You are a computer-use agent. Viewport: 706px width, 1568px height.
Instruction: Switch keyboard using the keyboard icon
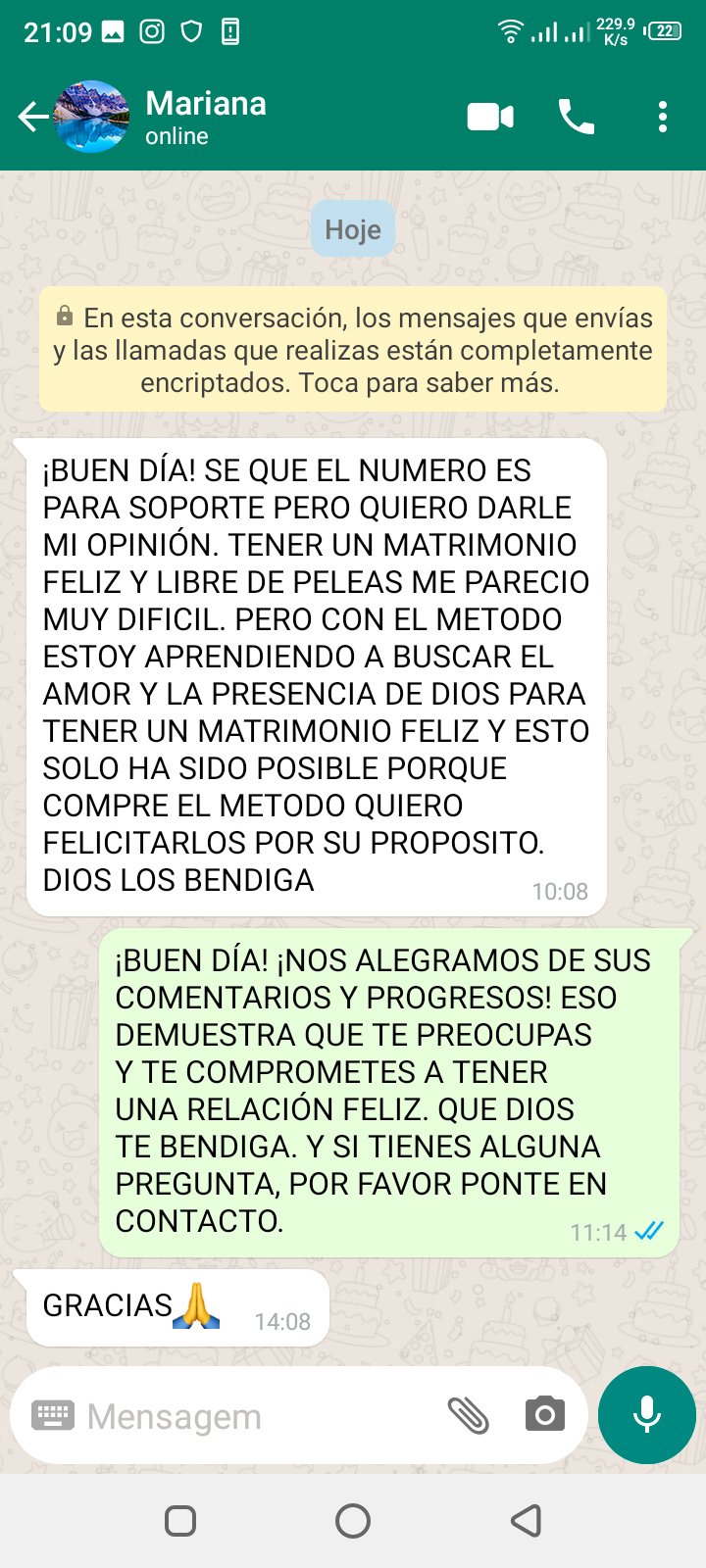click(x=53, y=1415)
